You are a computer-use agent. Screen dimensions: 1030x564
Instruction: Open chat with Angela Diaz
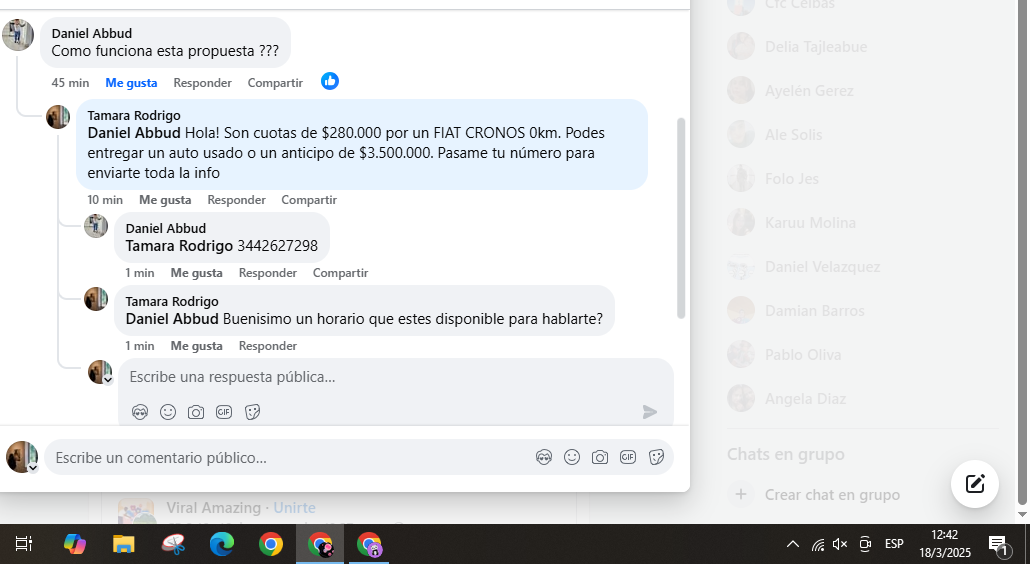point(805,398)
